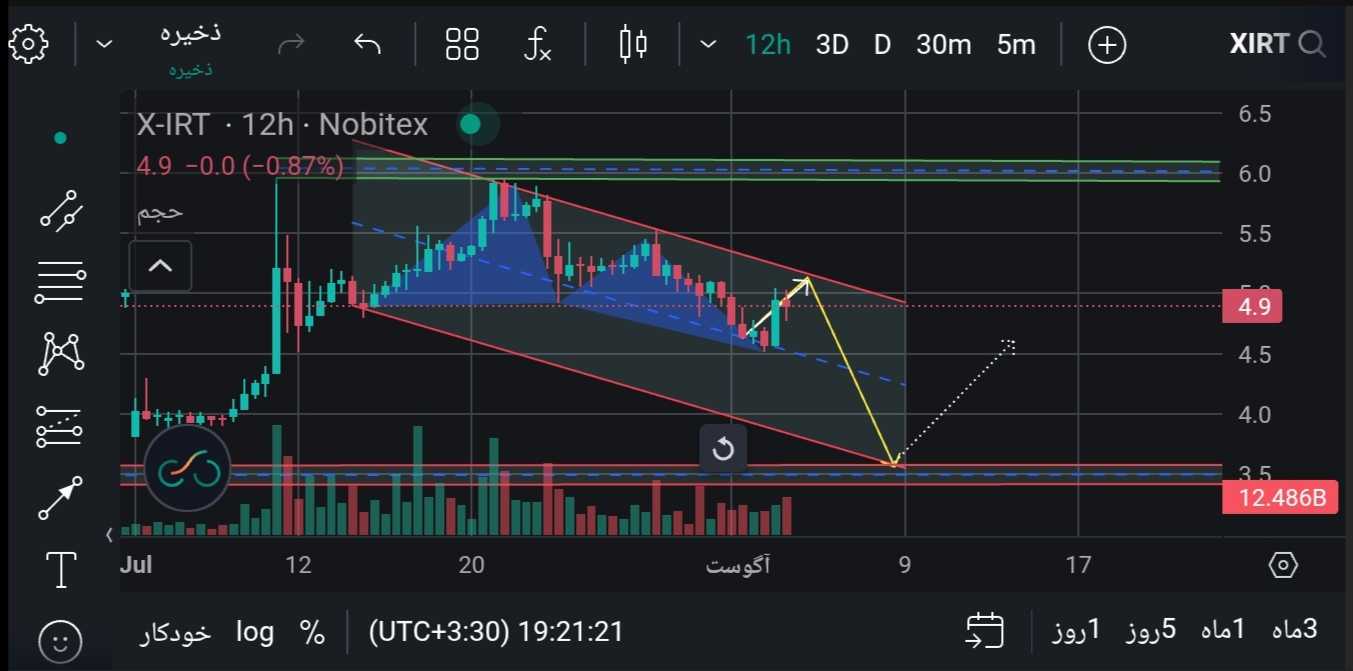Toggle the log scale

pyautogui.click(x=254, y=631)
